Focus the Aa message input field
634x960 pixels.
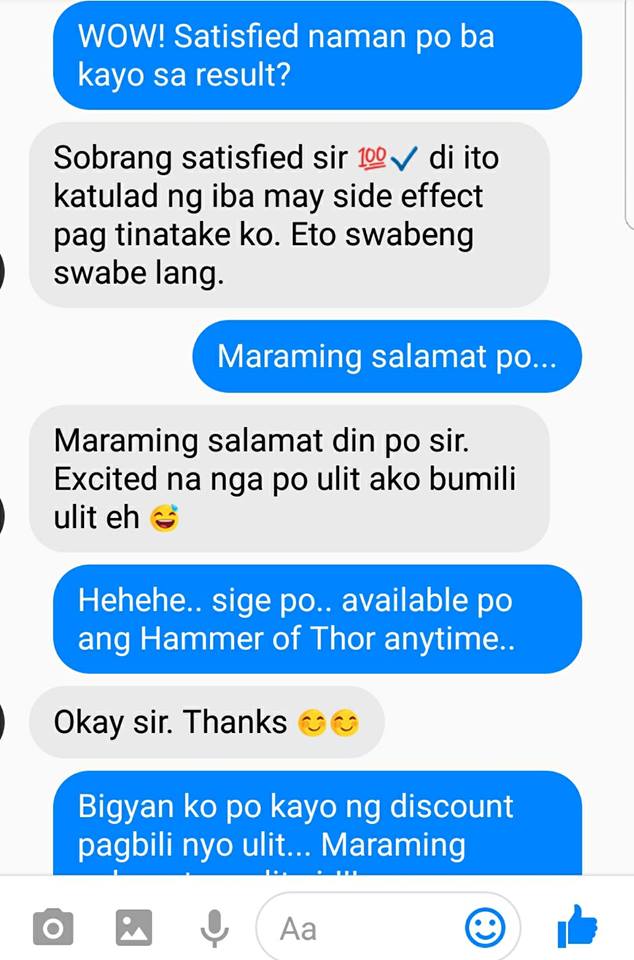(361, 928)
